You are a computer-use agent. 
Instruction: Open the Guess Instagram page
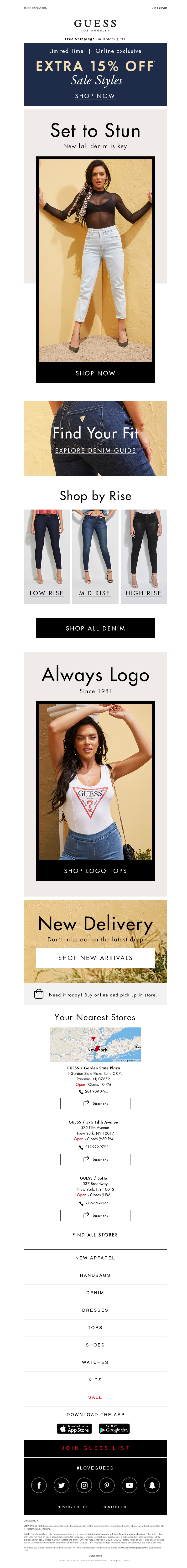(x=84, y=1485)
